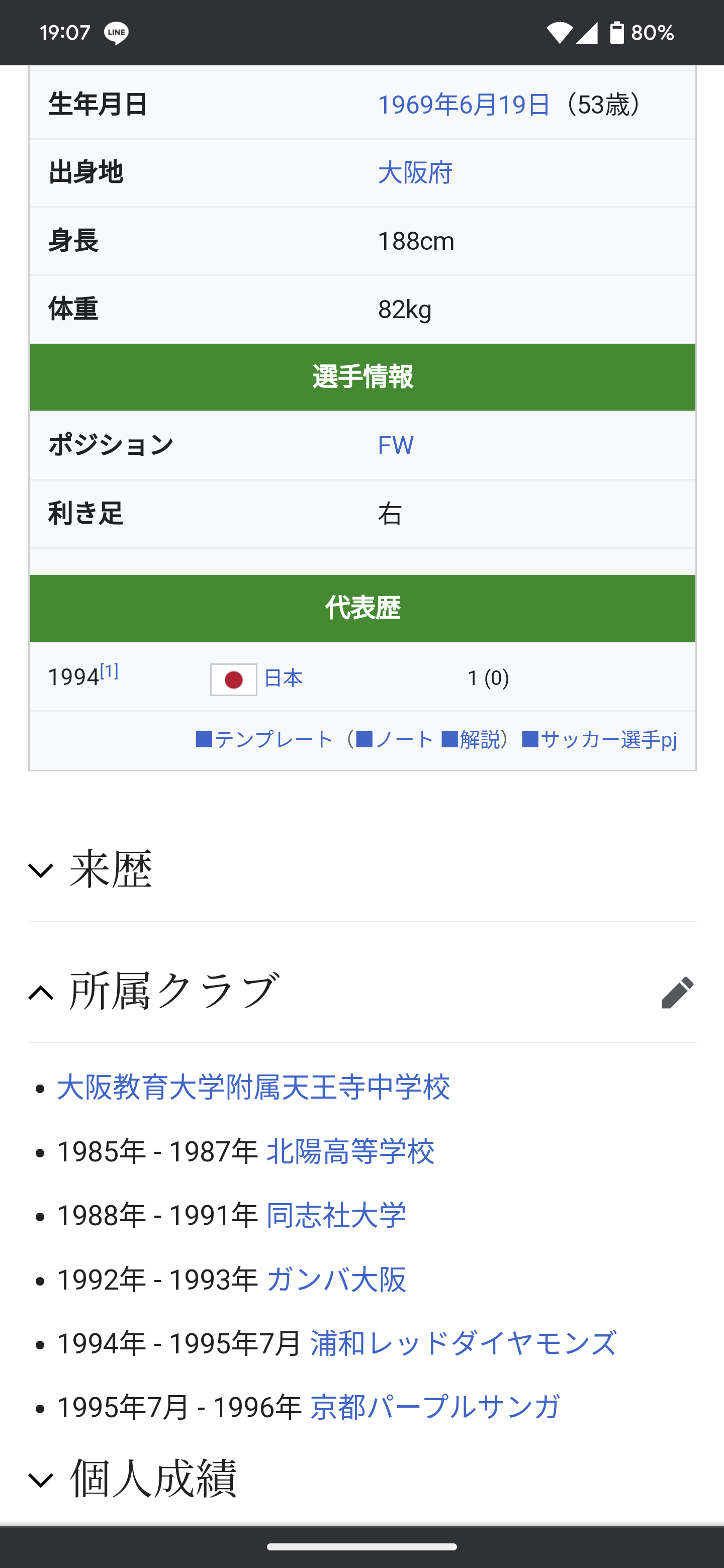Open the 京都パープルサンガ link
Image resolution: width=724 pixels, height=1568 pixels.
coord(435,1407)
